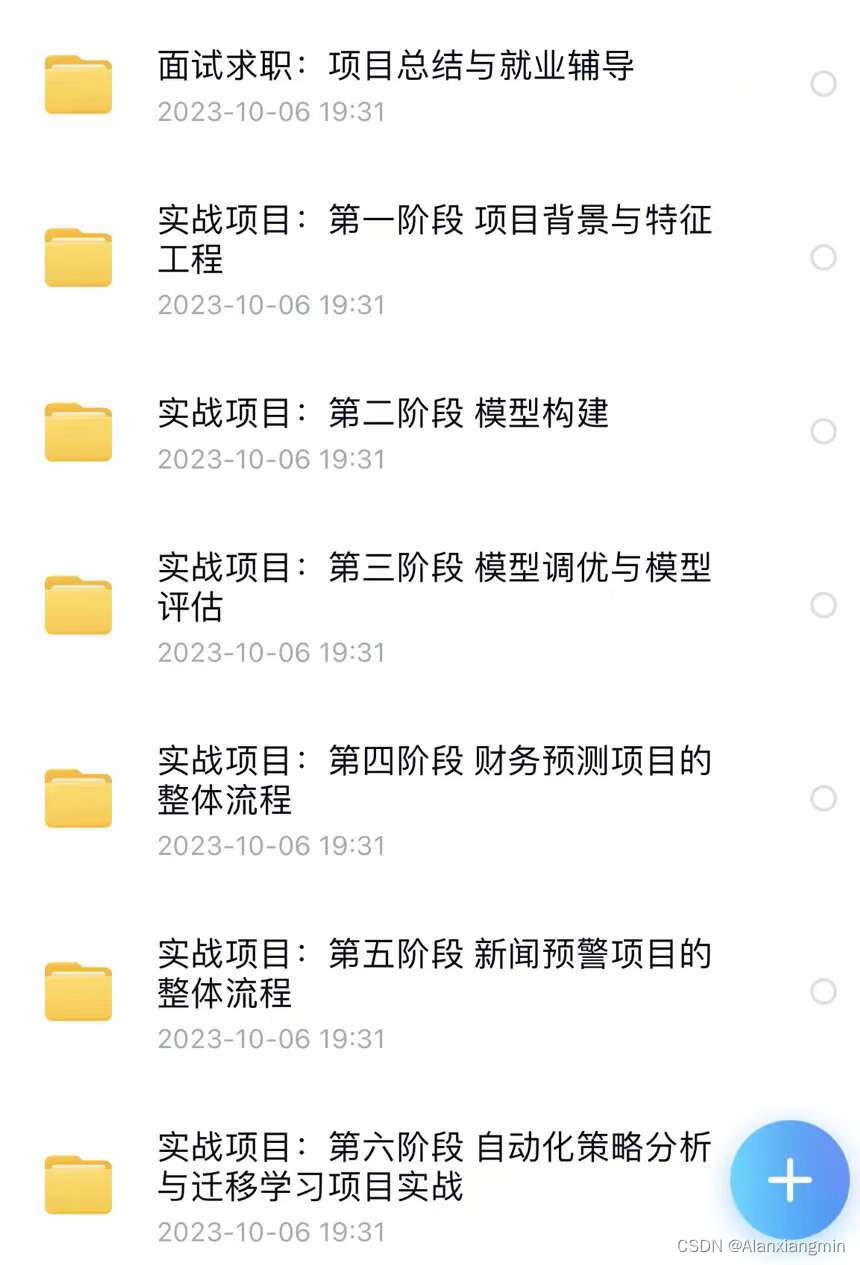
Task: Select the circle for 第一阶段 folder
Action: 823,258
